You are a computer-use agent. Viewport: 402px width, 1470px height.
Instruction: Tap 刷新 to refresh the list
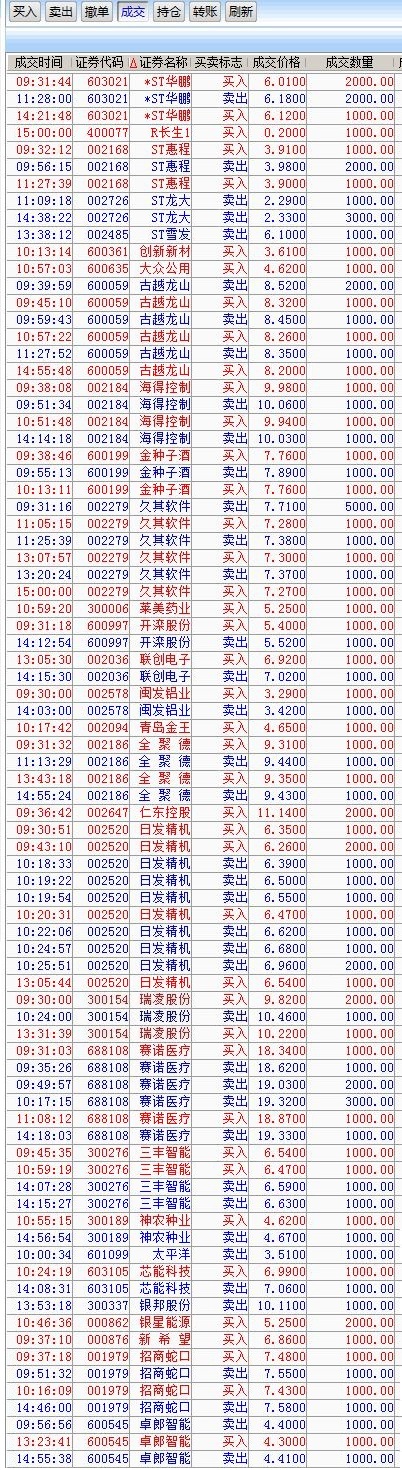[240, 12]
